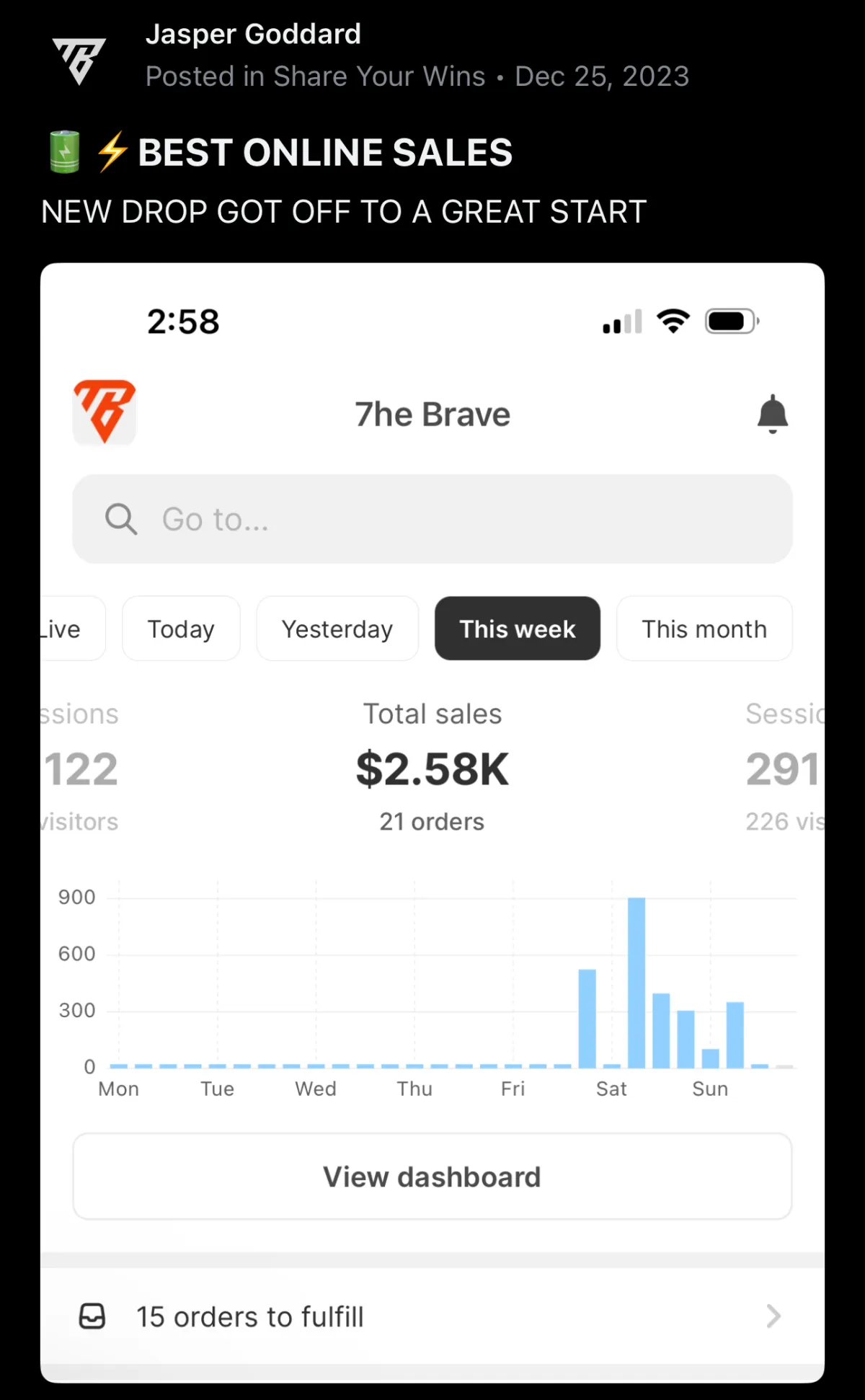The image size is (865, 1400).
Task: Open the attached sales dashboard image
Action: tap(432, 822)
